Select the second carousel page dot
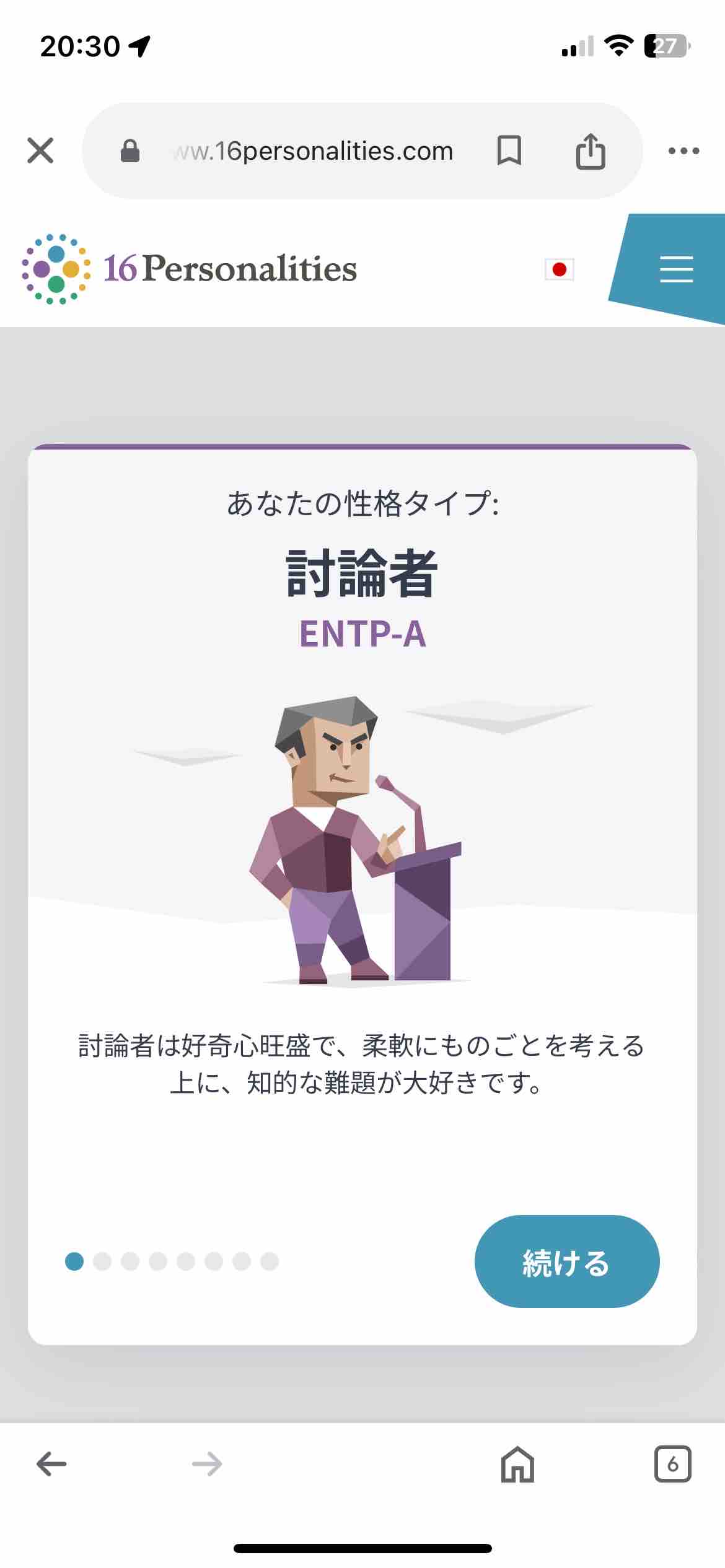This screenshot has height=1568, width=725. [102, 1261]
